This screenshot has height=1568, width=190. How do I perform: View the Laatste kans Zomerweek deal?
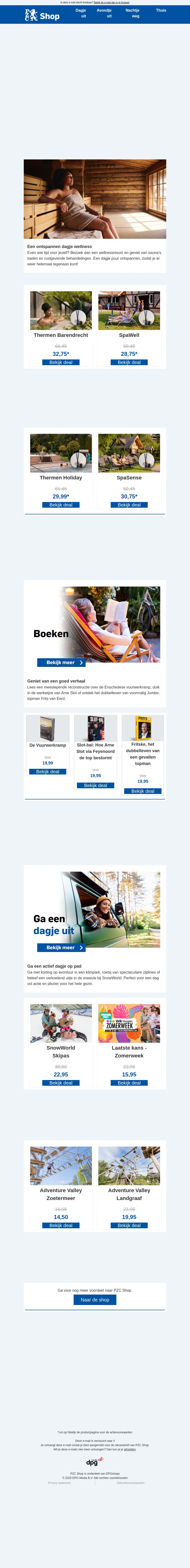129,1083
